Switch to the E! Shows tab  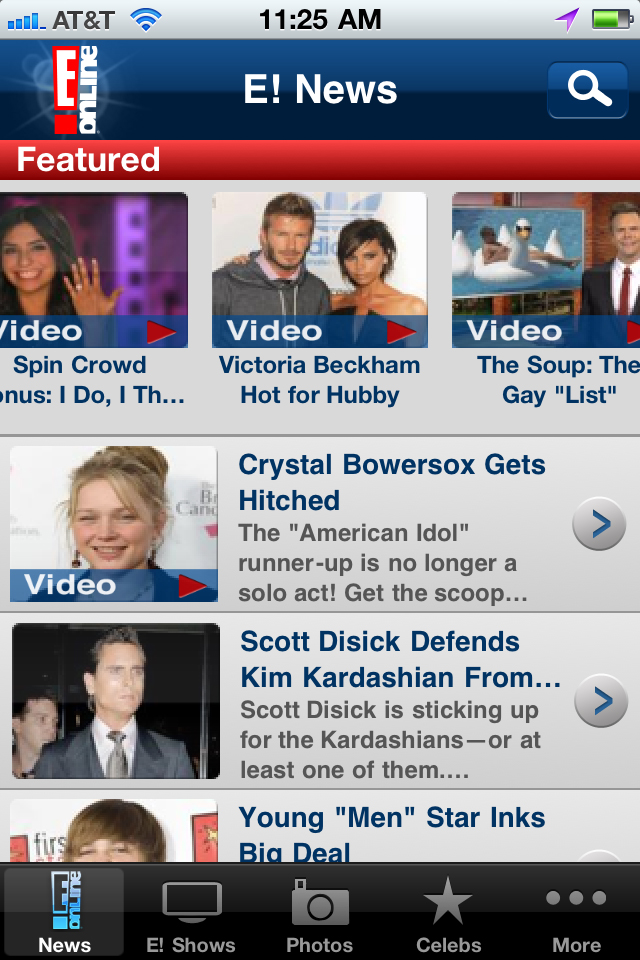pyautogui.click(x=191, y=915)
